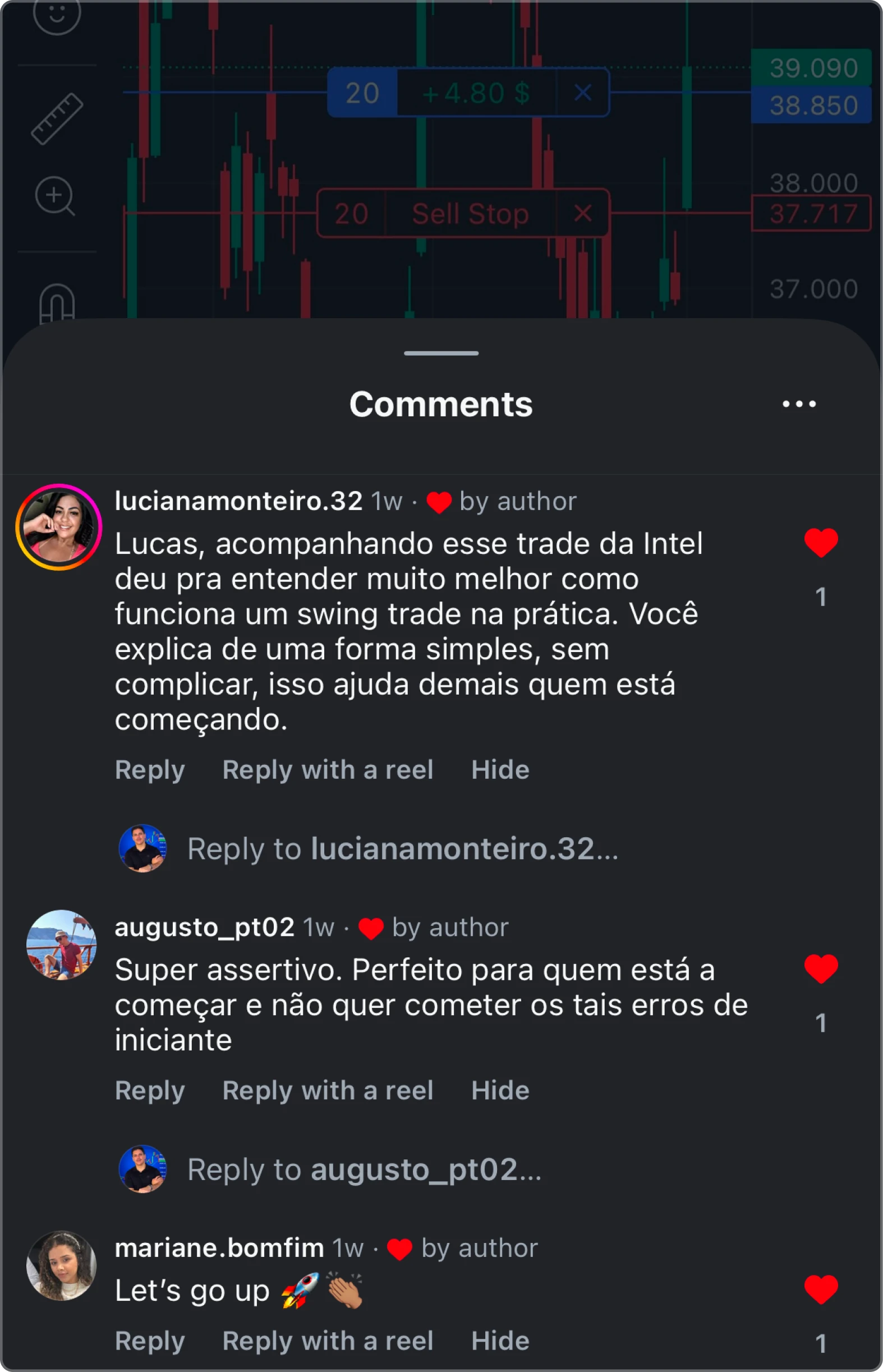Unlike augusto_pt02's comment
This screenshot has width=883, height=1372.
[821, 969]
